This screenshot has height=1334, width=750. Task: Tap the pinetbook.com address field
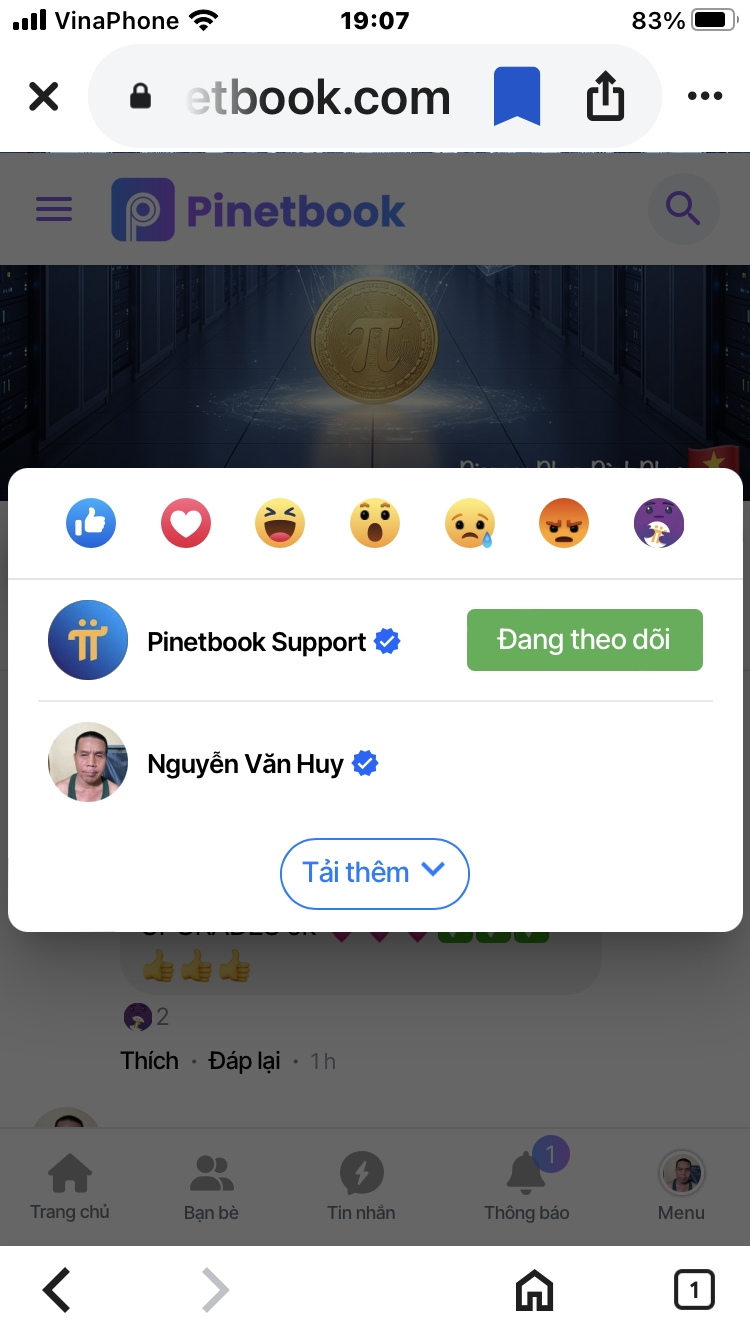(x=318, y=97)
